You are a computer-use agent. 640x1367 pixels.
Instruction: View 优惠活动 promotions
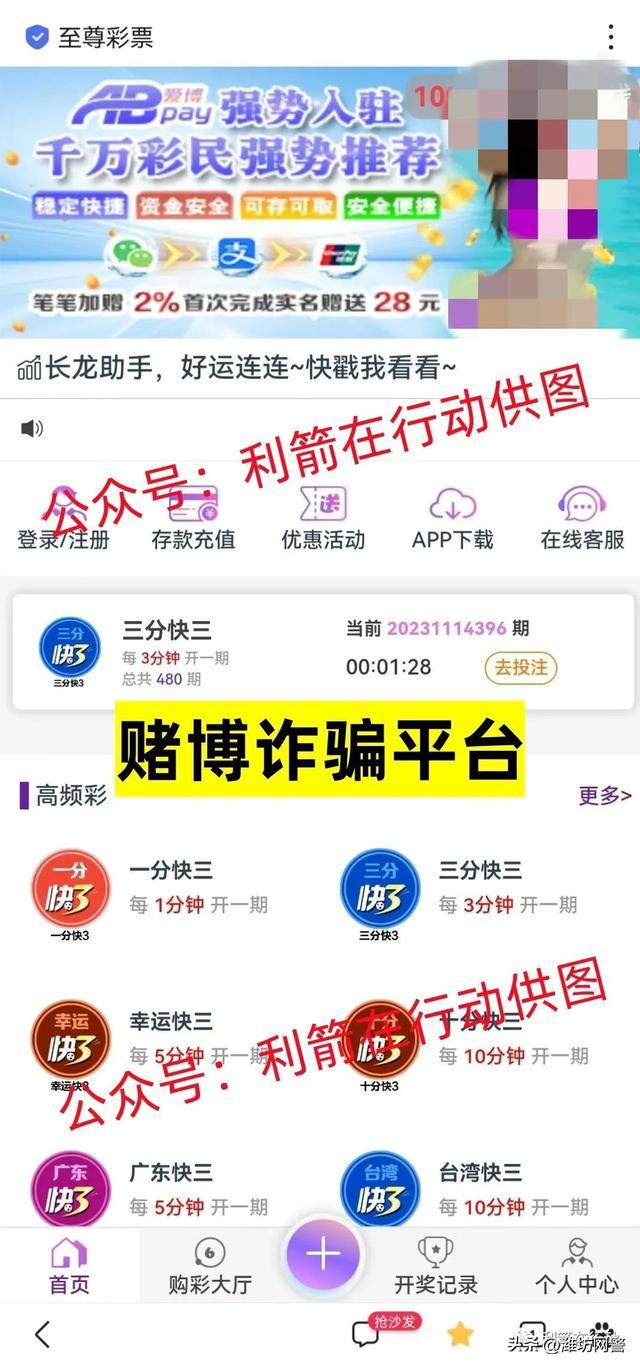[x=323, y=518]
